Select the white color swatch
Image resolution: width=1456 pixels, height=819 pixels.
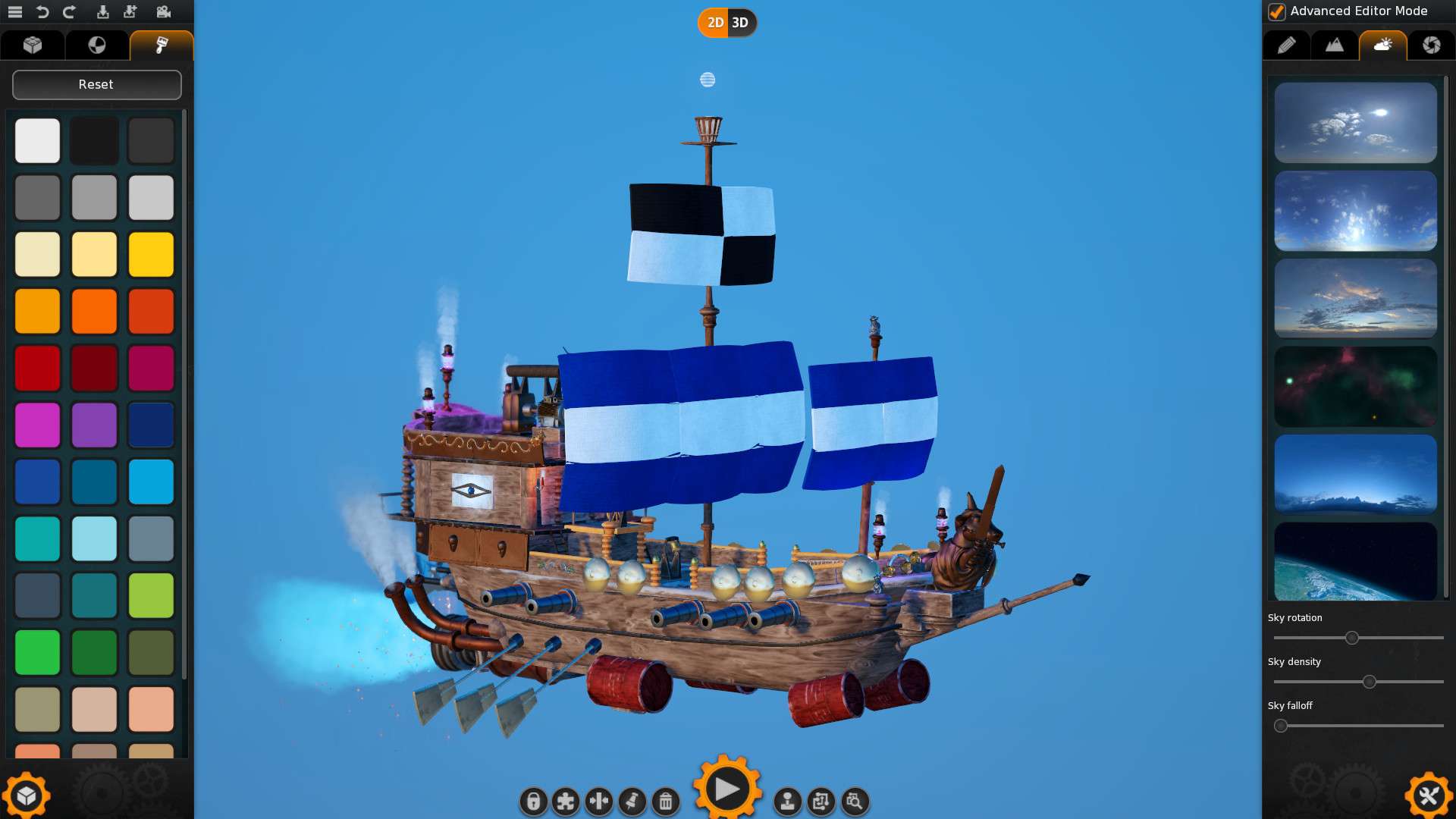coord(37,140)
